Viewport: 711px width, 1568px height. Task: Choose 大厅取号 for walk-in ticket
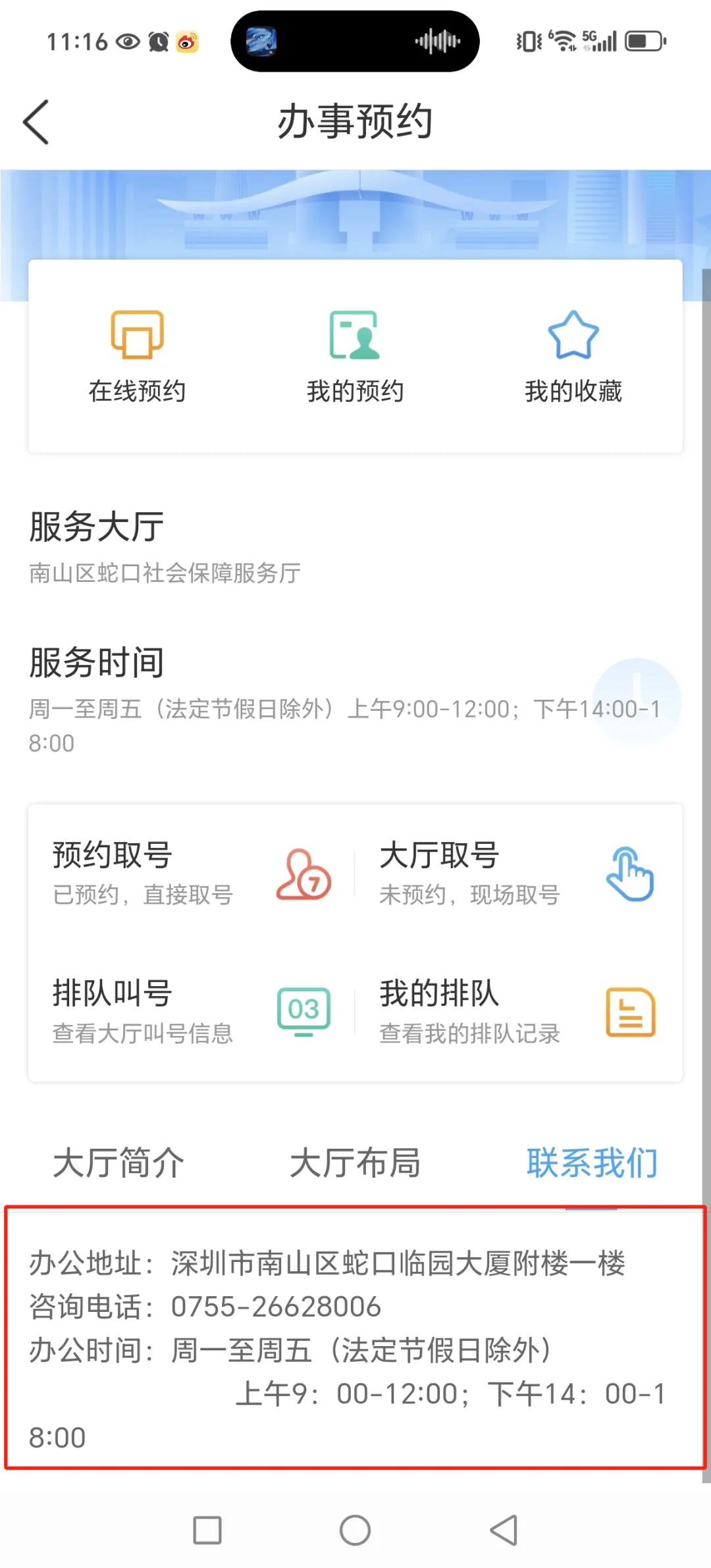pos(517,874)
